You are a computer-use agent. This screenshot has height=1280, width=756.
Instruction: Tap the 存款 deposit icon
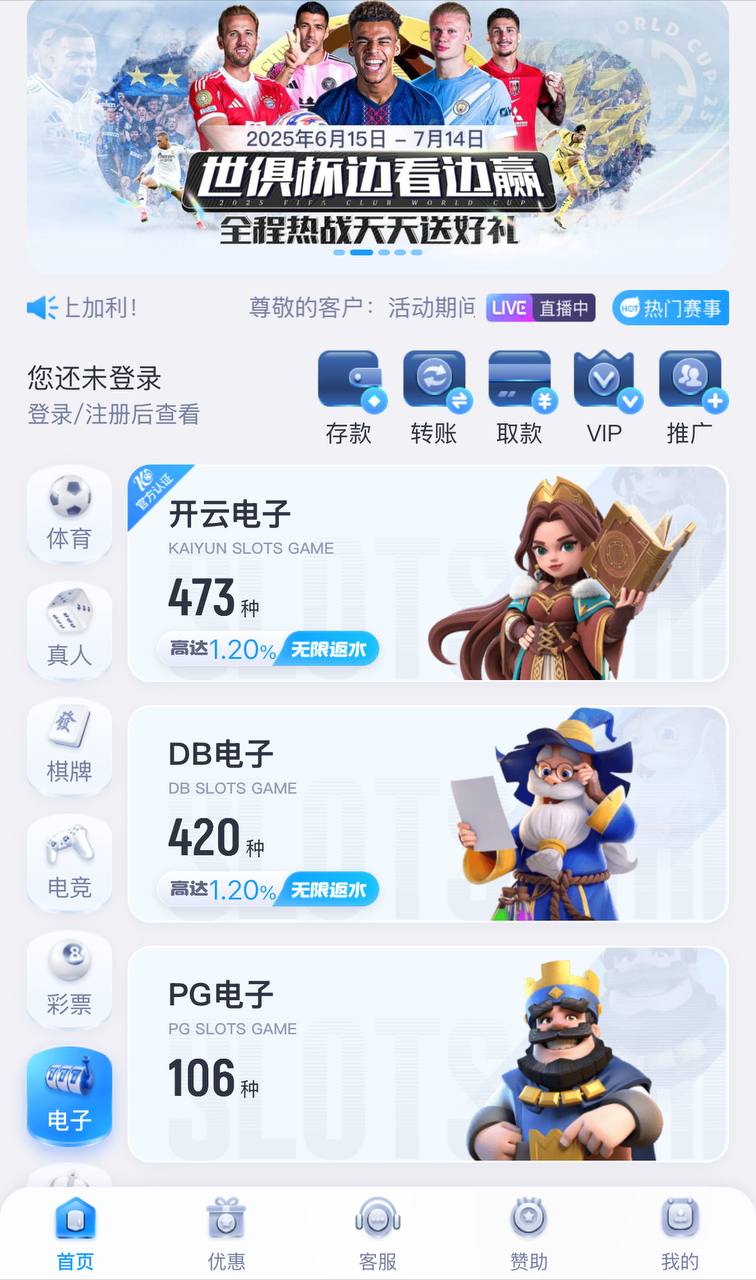click(349, 396)
